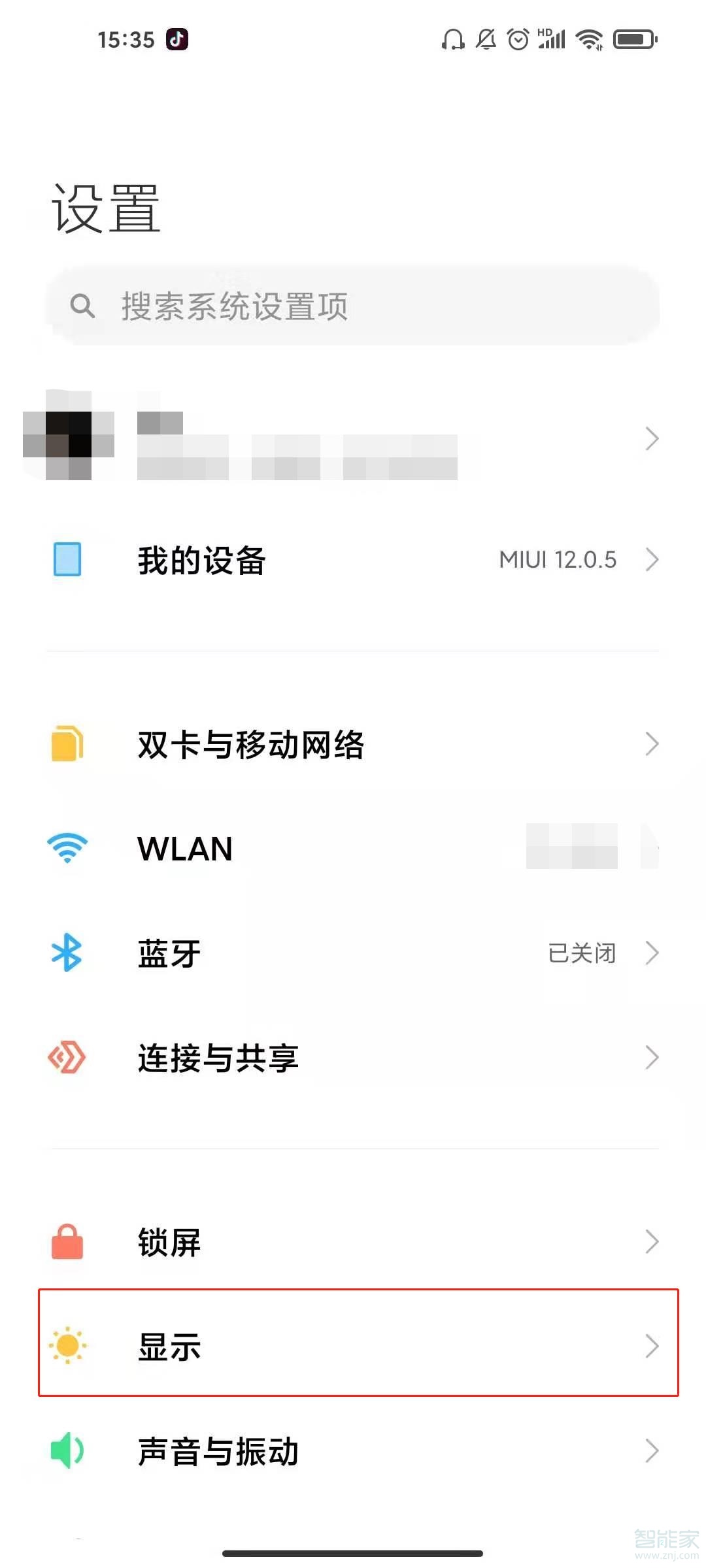This screenshot has width=706, height=1568.
Task: Tap the 锁屏 lock screen padlock icon
Action: (x=67, y=1241)
